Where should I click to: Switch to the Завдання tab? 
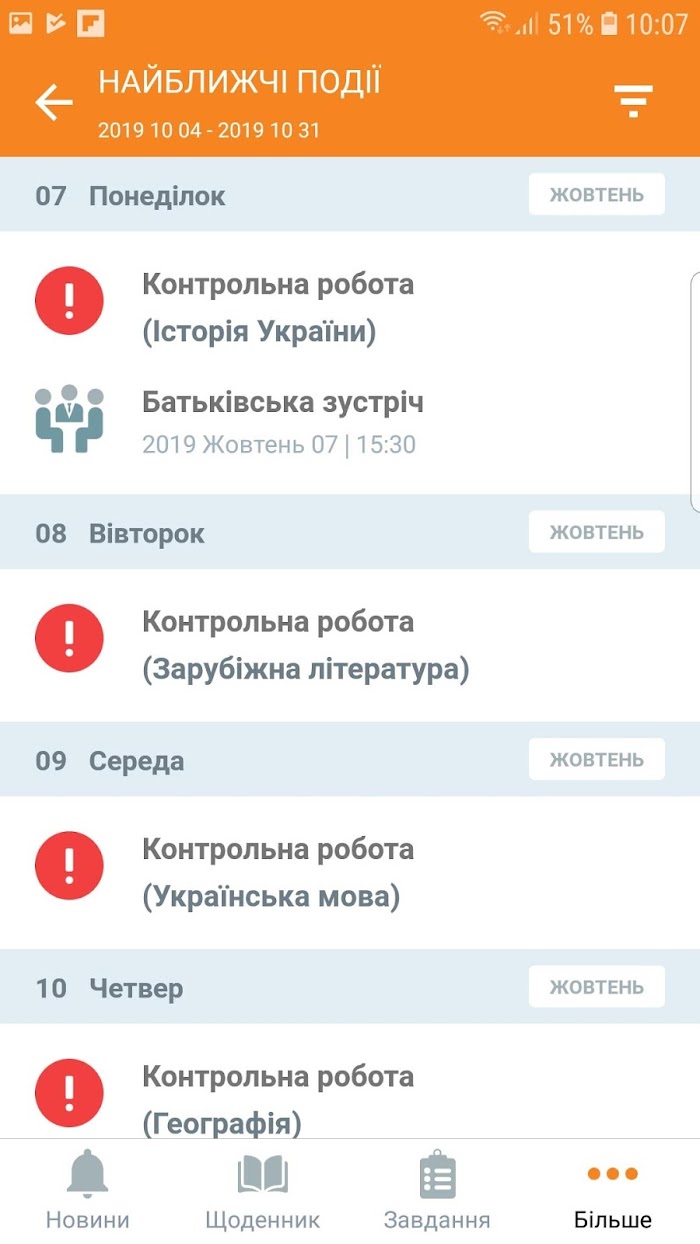(x=438, y=1190)
